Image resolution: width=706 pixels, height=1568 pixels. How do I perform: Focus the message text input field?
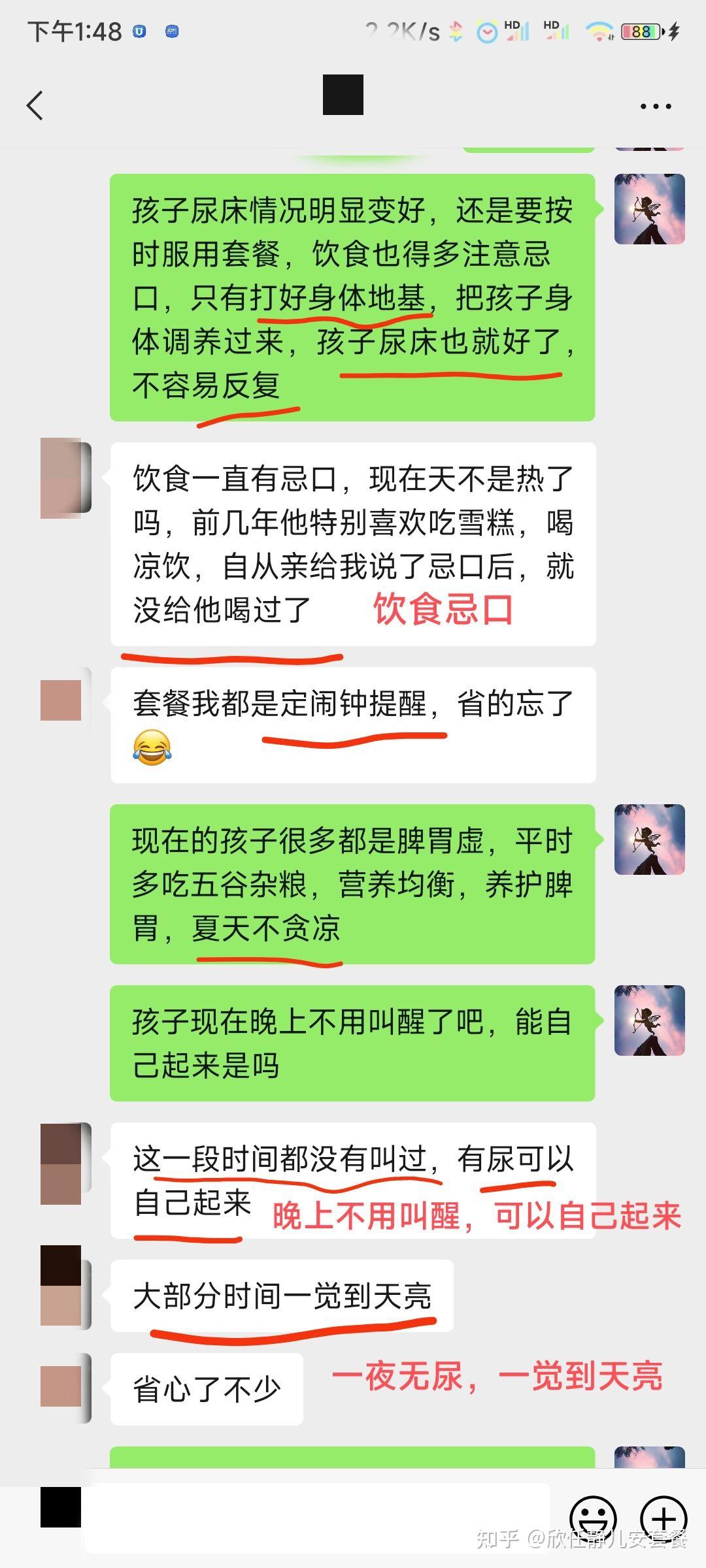coord(316,1518)
